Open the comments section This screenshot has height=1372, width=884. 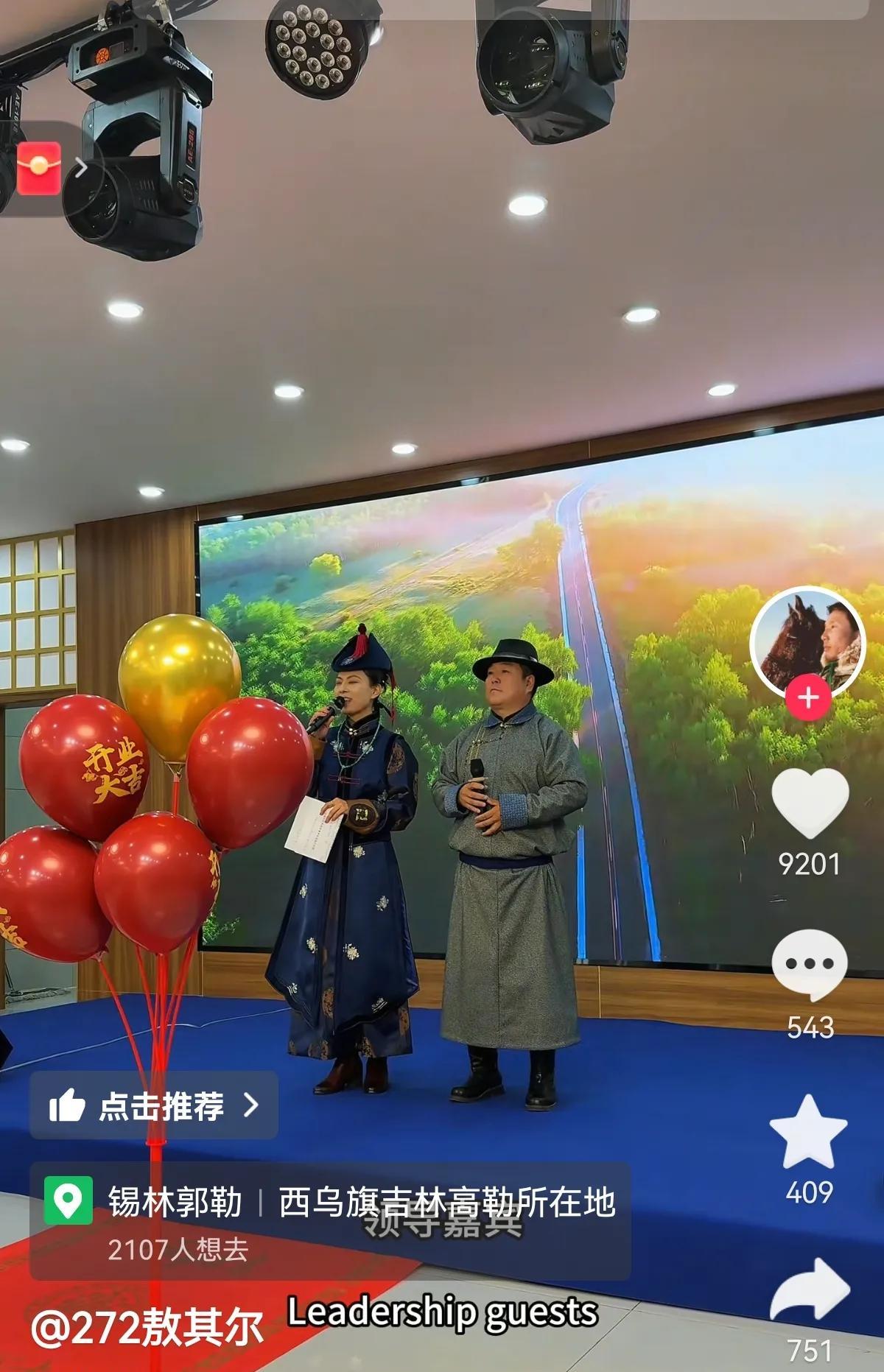[809, 963]
